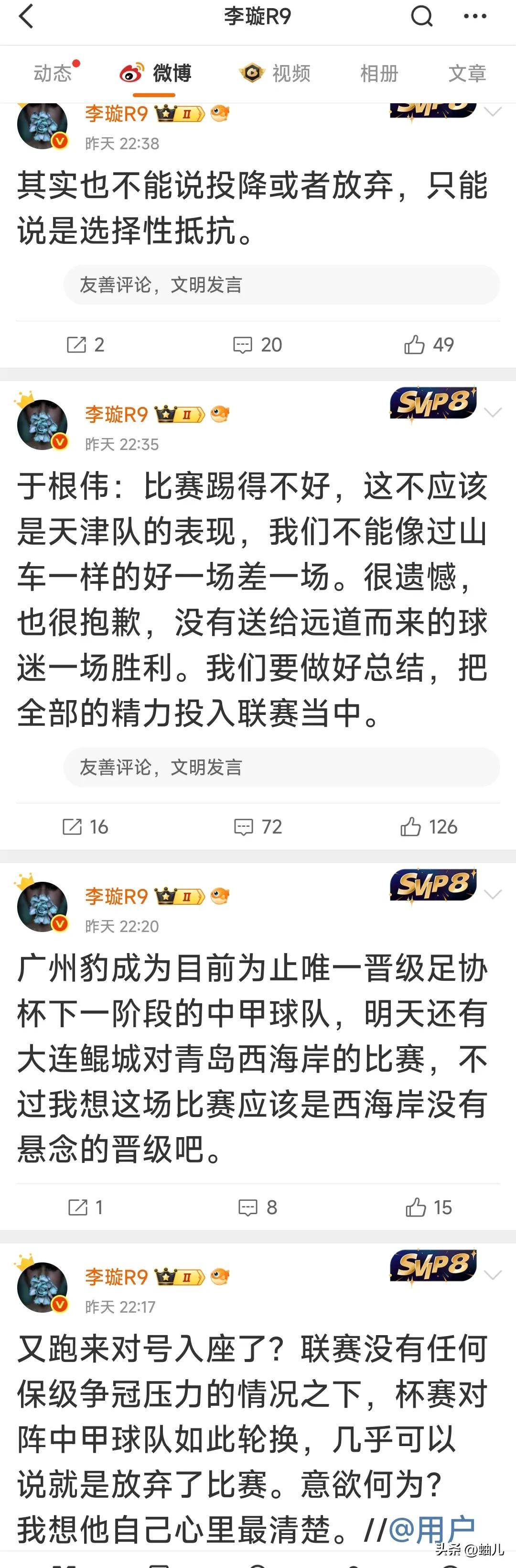The image size is (516, 1568).
Task: Switch to the 动态 tab
Action: pyautogui.click(x=53, y=74)
